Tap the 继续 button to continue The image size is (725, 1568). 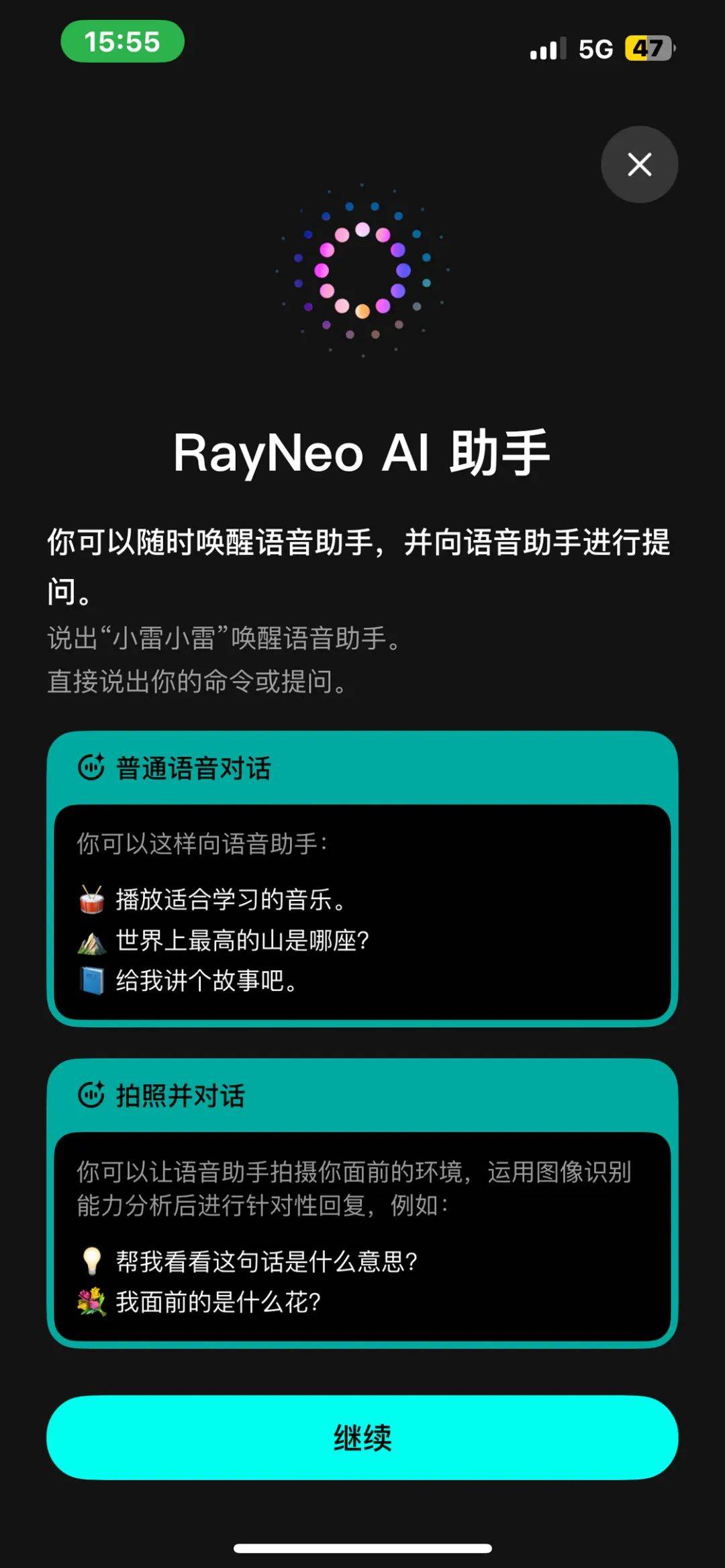coord(362,1437)
